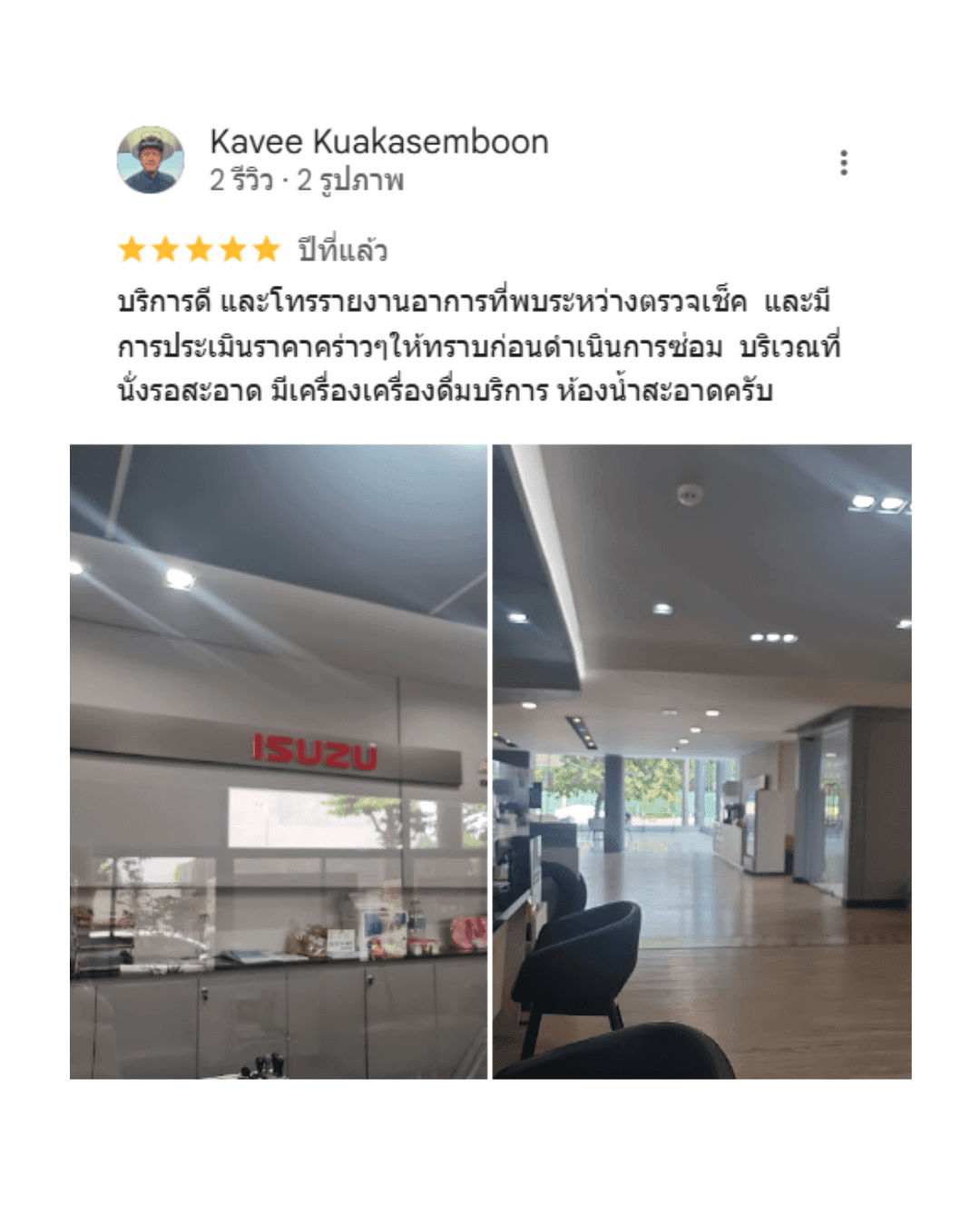Viewport: 980px width, 1225px height.
Task: Open the waiting area review photo
Action: (x=701, y=761)
